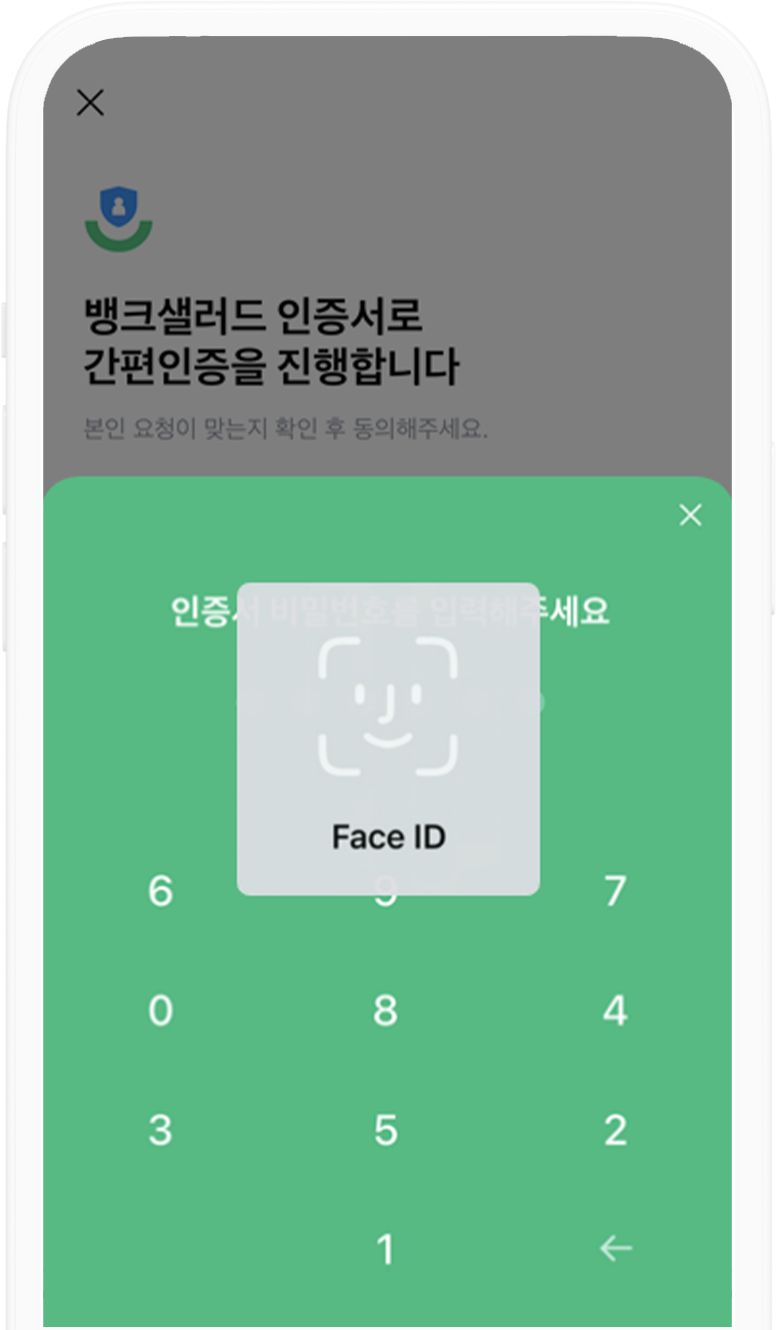Viewport: 776px width, 1330px height.
Task: Delete the last digit with the backspace arrow
Action: pyautogui.click(x=615, y=1248)
